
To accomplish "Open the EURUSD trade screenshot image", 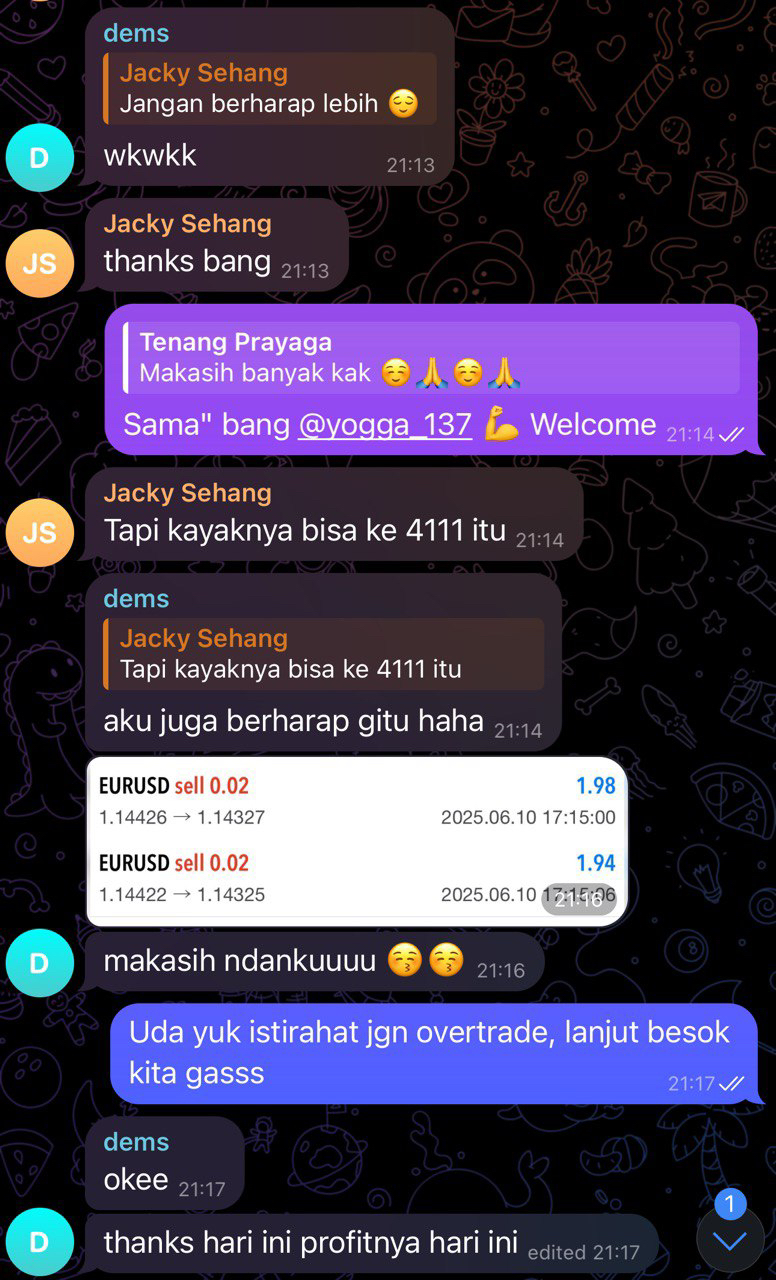I will (x=356, y=841).
